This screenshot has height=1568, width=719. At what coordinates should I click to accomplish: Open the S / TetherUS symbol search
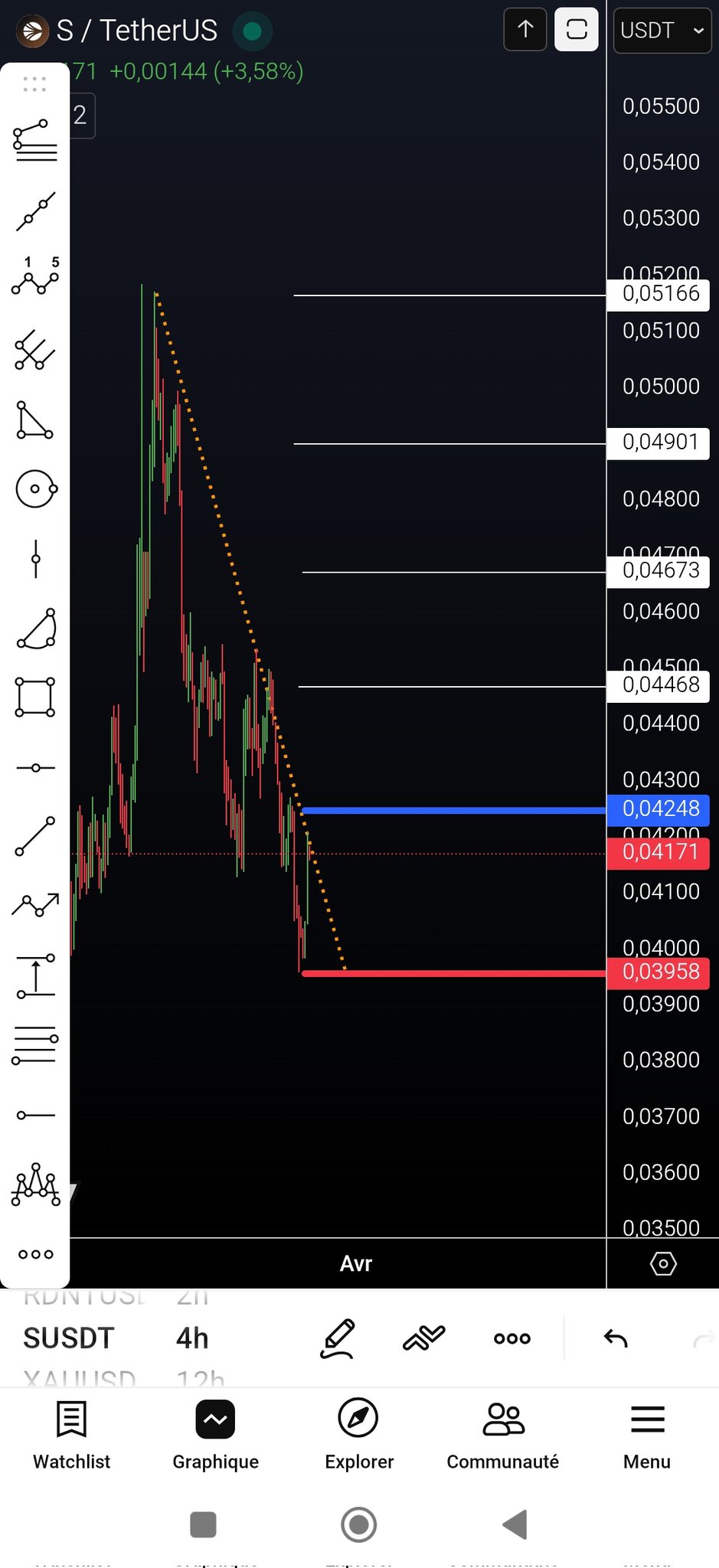136,31
